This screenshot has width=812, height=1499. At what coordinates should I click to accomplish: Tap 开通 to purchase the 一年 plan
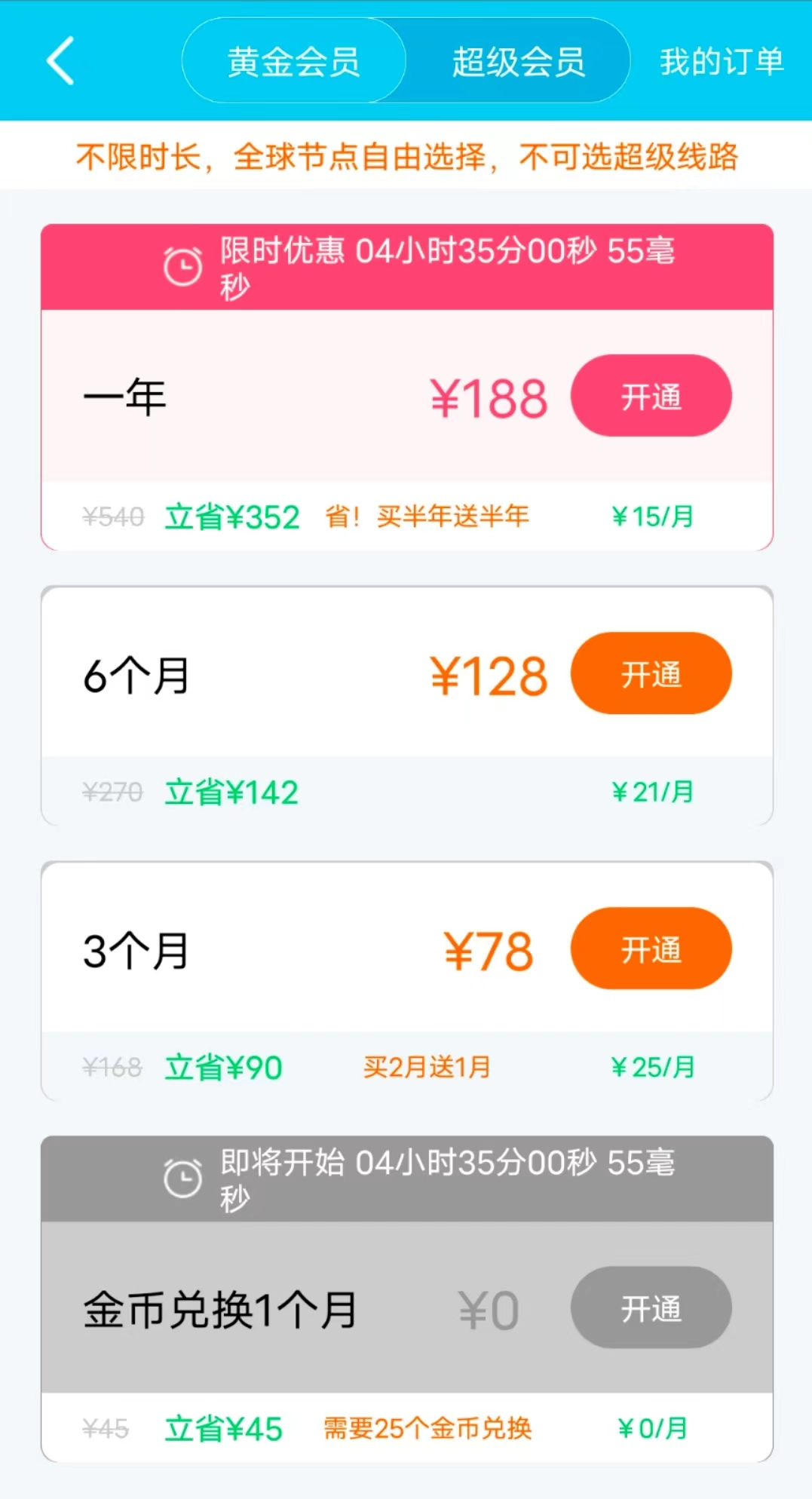[651, 395]
